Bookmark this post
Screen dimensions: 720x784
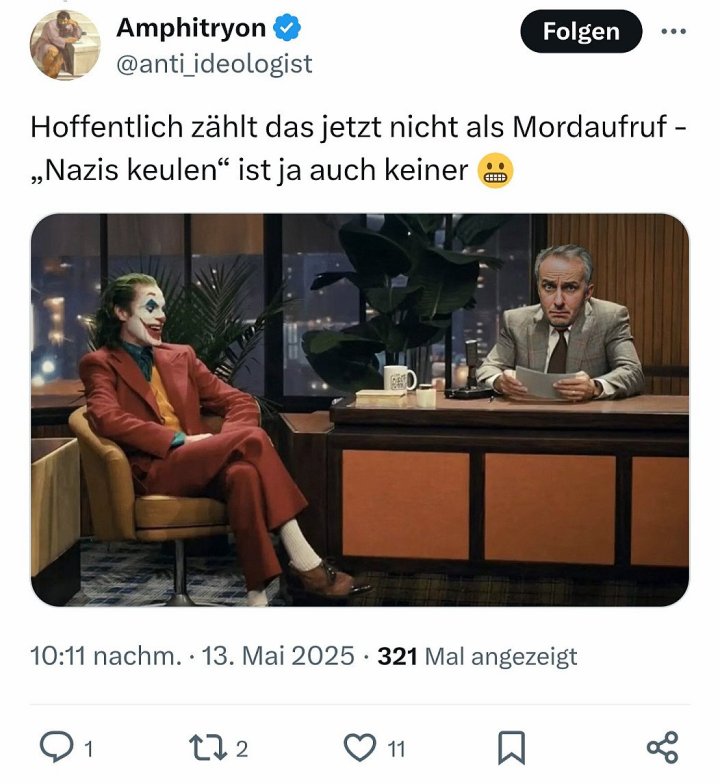[511, 747]
